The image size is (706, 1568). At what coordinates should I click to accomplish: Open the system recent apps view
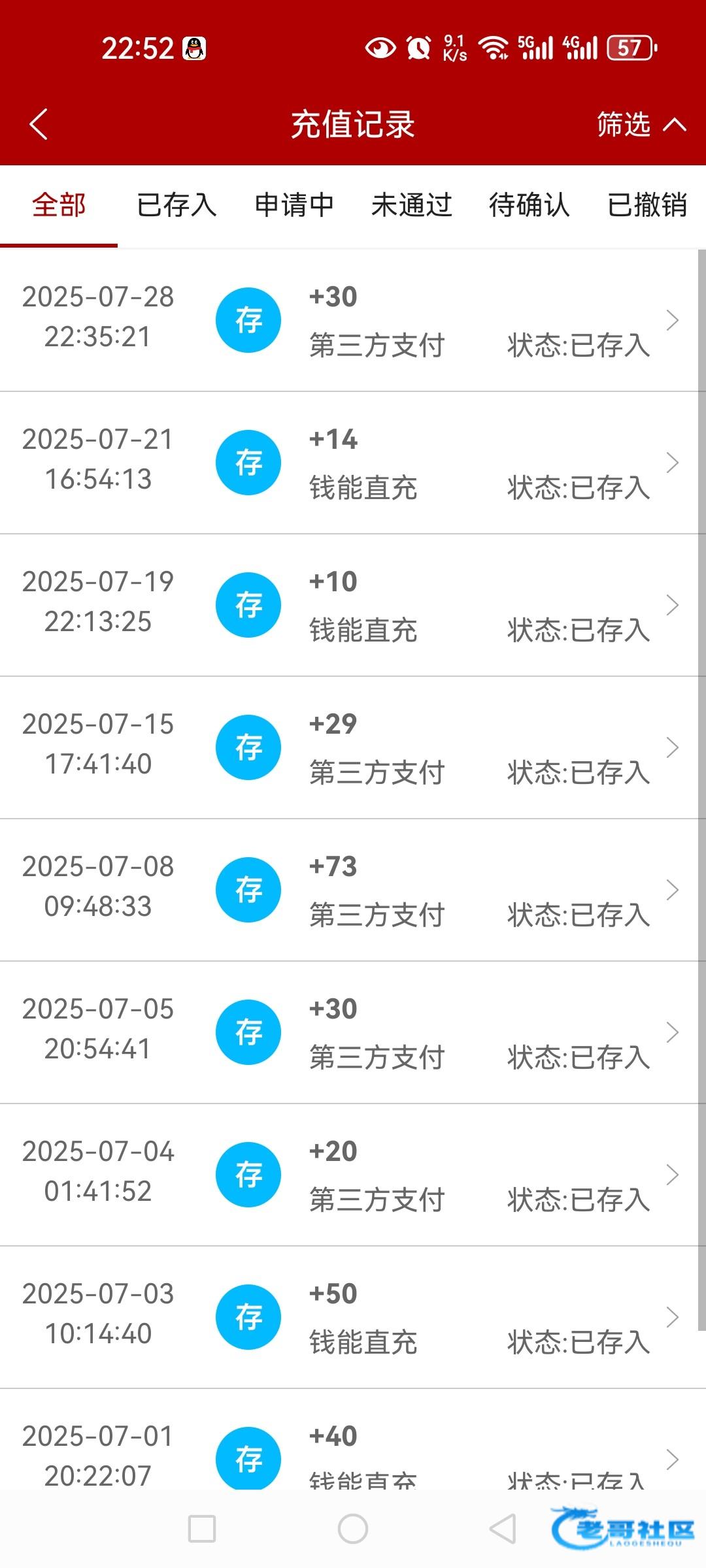(202, 1529)
